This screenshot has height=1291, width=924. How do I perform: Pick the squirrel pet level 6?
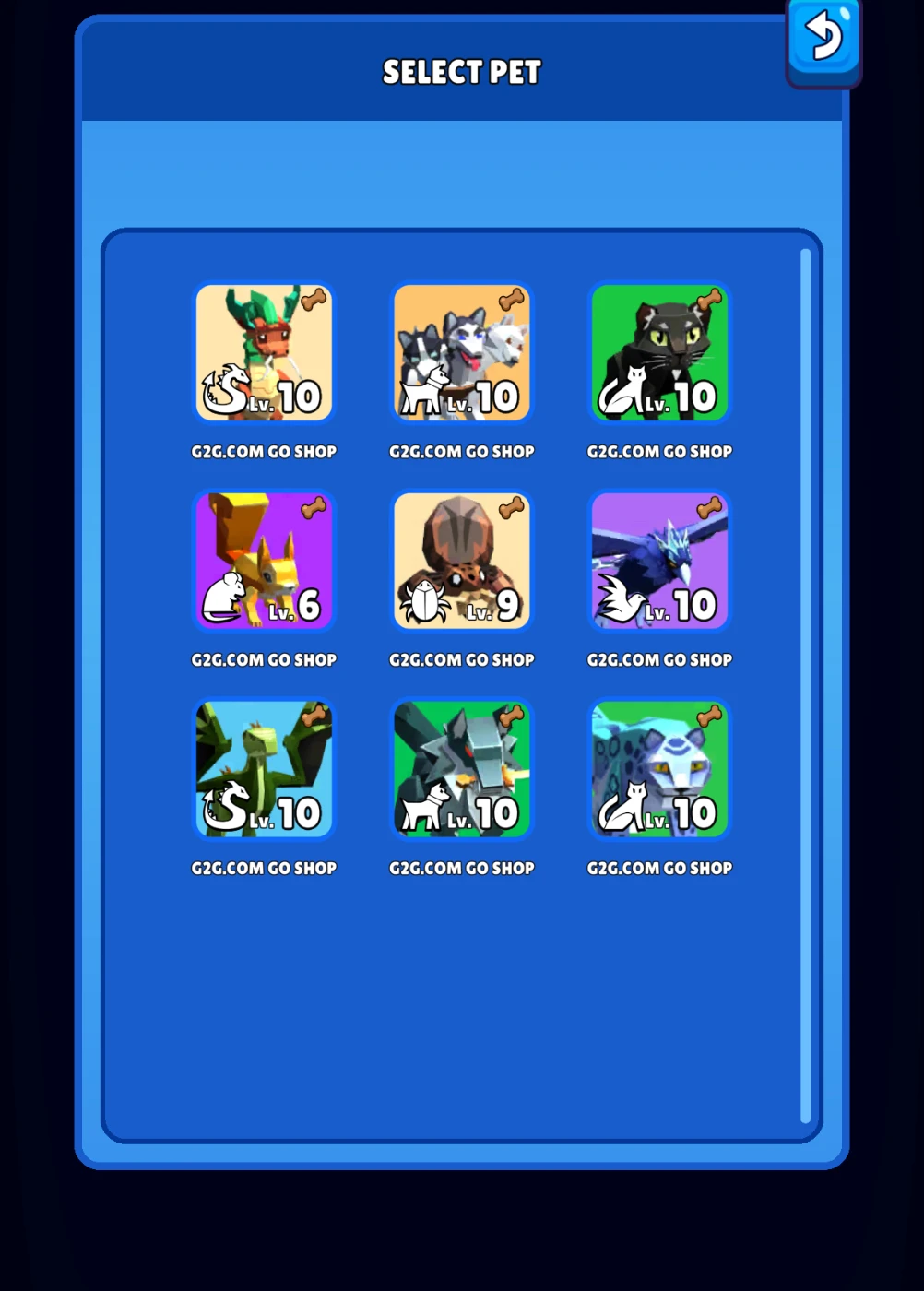264,561
